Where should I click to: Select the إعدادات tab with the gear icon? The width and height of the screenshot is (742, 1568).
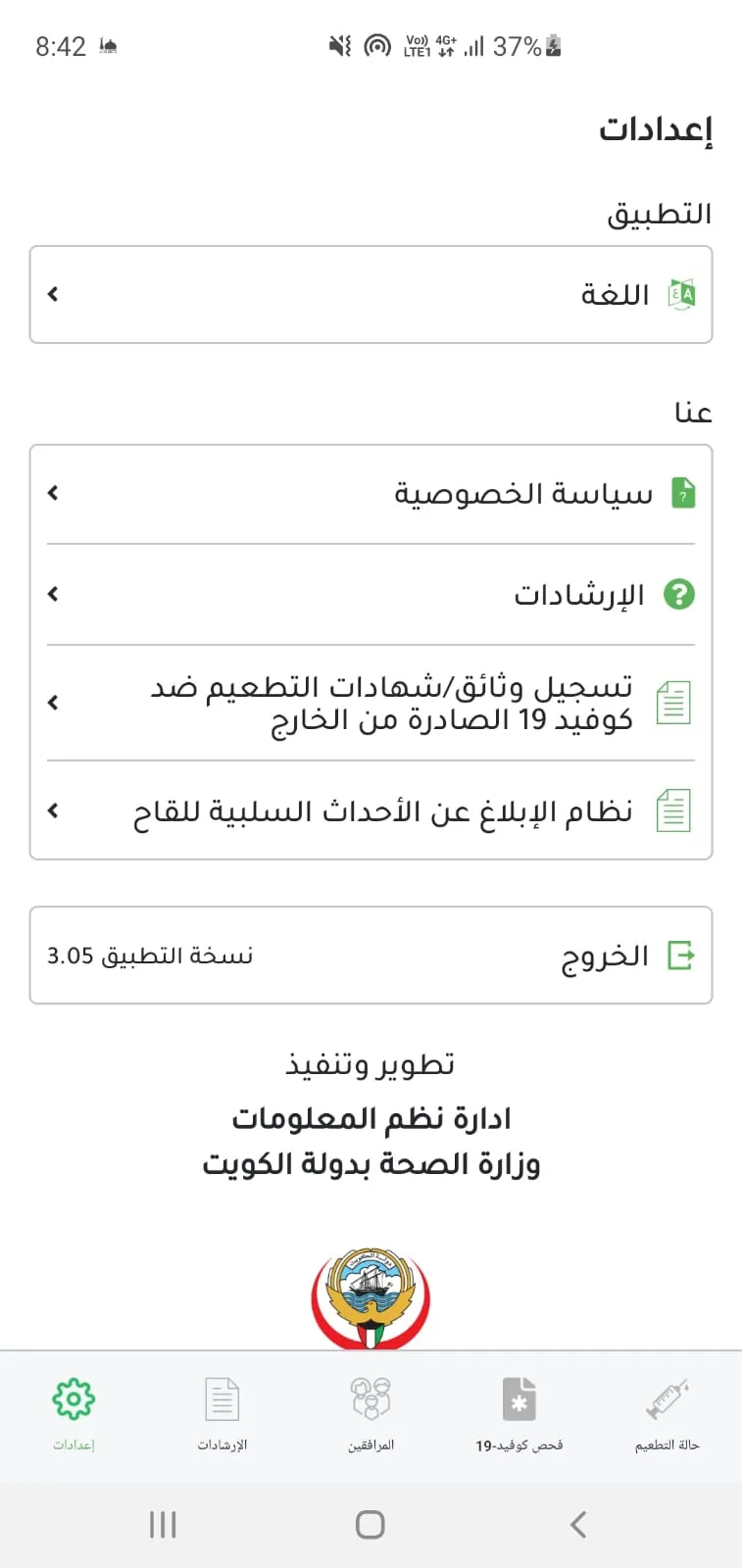coord(74,1407)
